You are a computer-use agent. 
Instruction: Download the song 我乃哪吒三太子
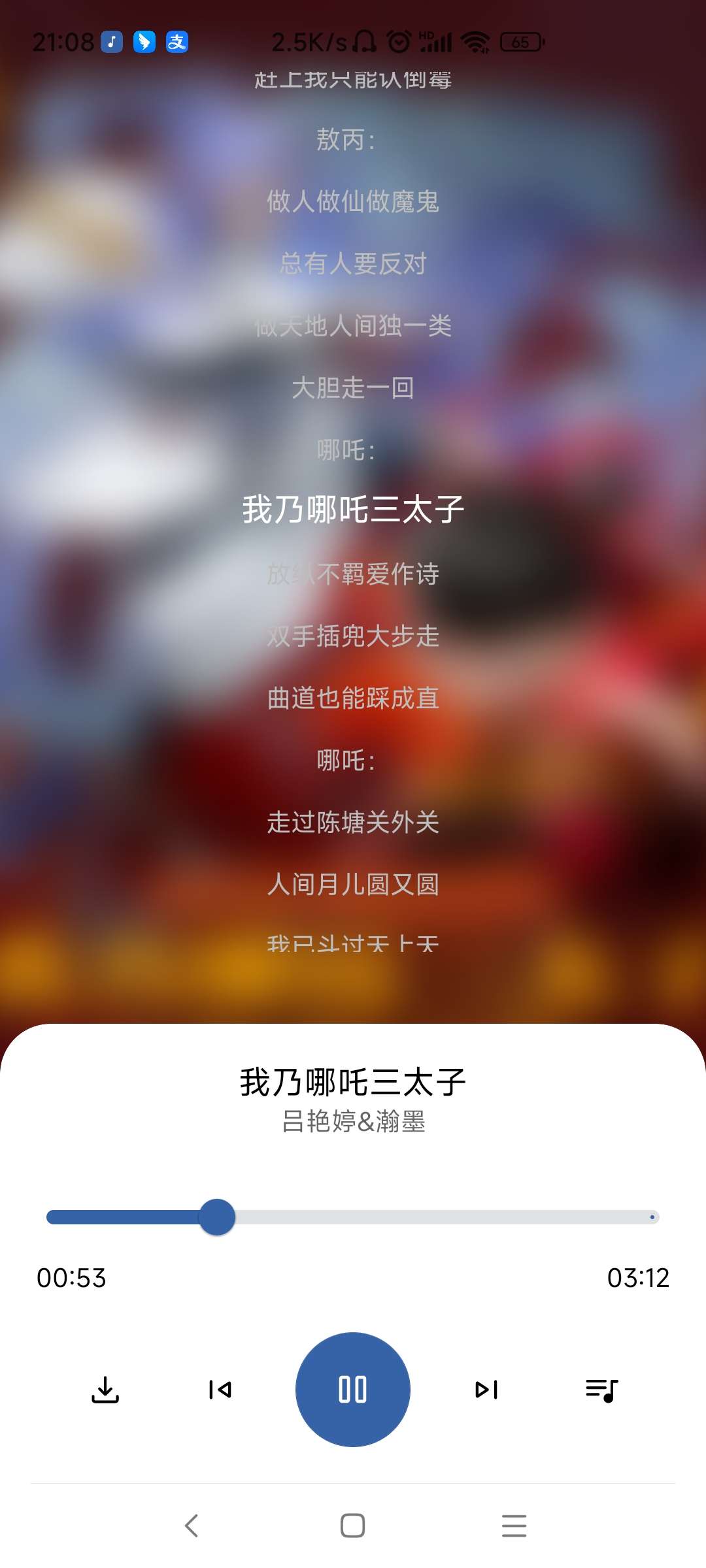point(105,1390)
